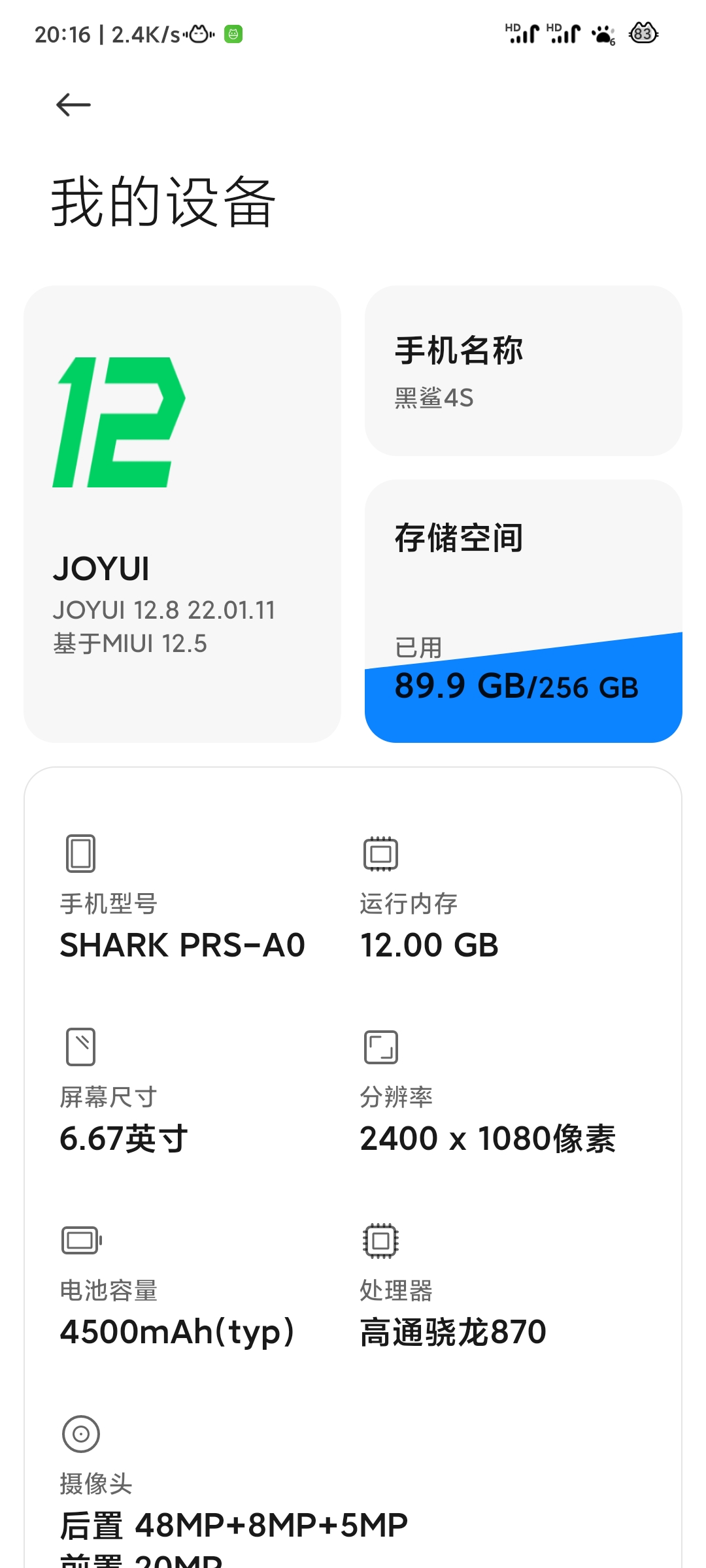Open the JOYUI 12 version card
The height and width of the screenshot is (1568, 706).
(x=182, y=514)
